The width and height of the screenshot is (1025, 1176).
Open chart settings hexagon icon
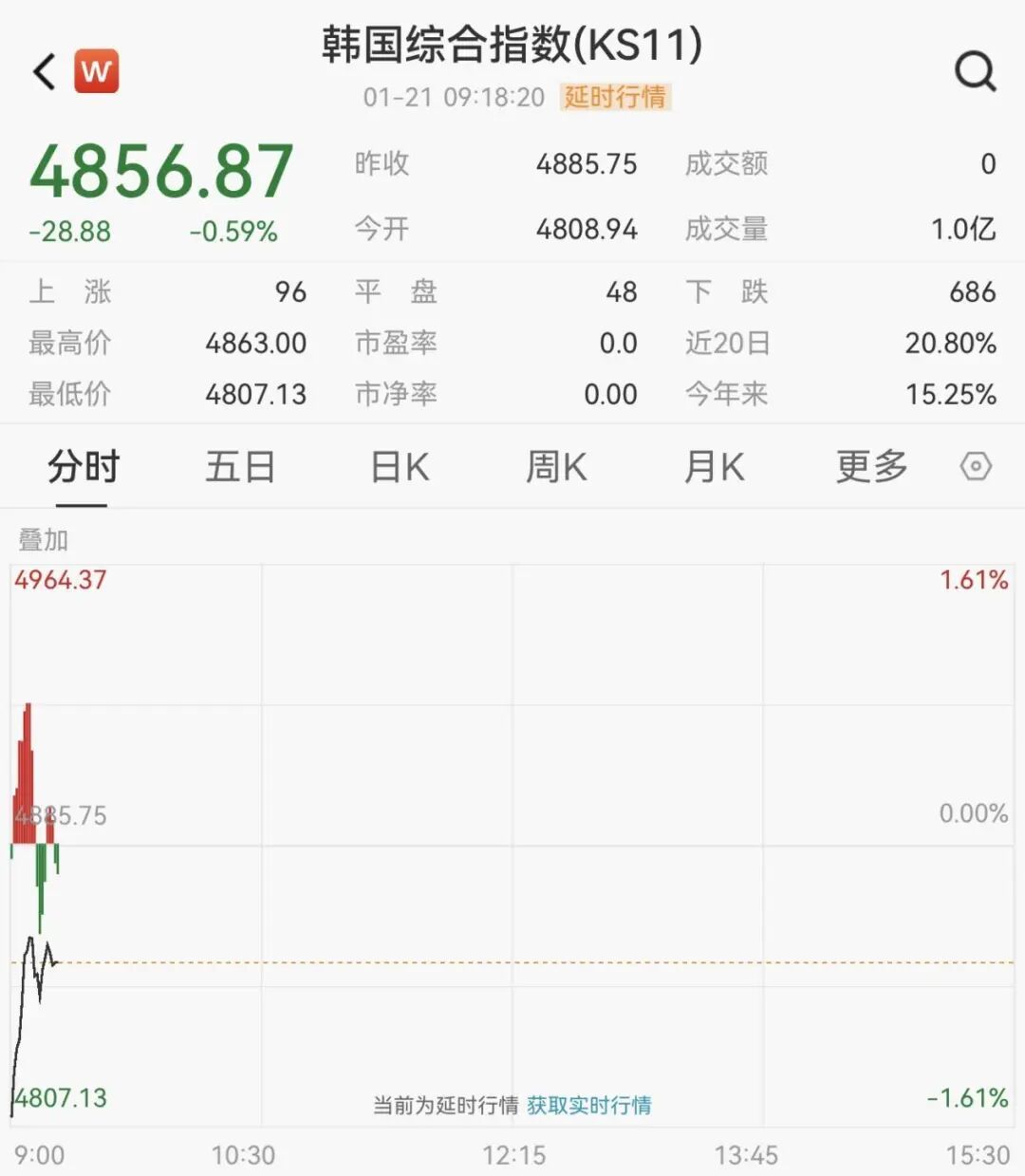point(976,466)
